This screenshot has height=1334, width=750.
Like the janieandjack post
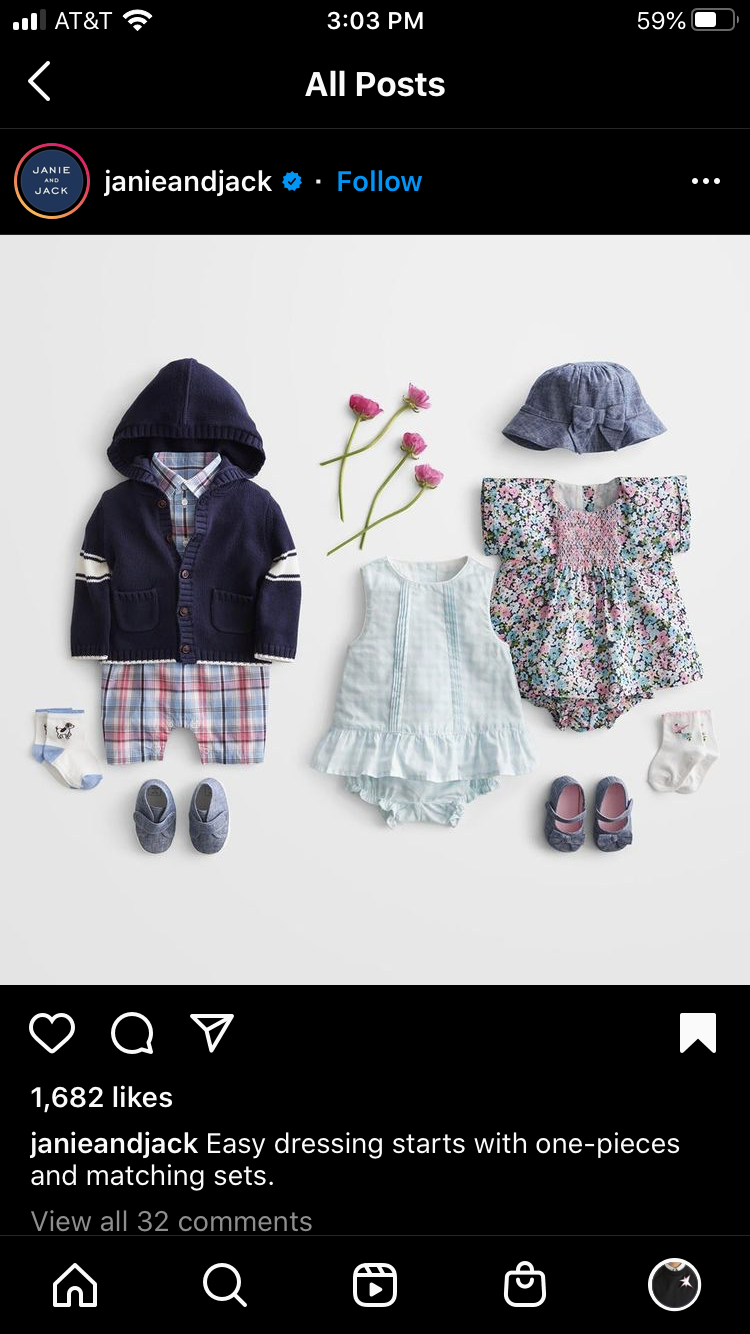pos(52,1033)
